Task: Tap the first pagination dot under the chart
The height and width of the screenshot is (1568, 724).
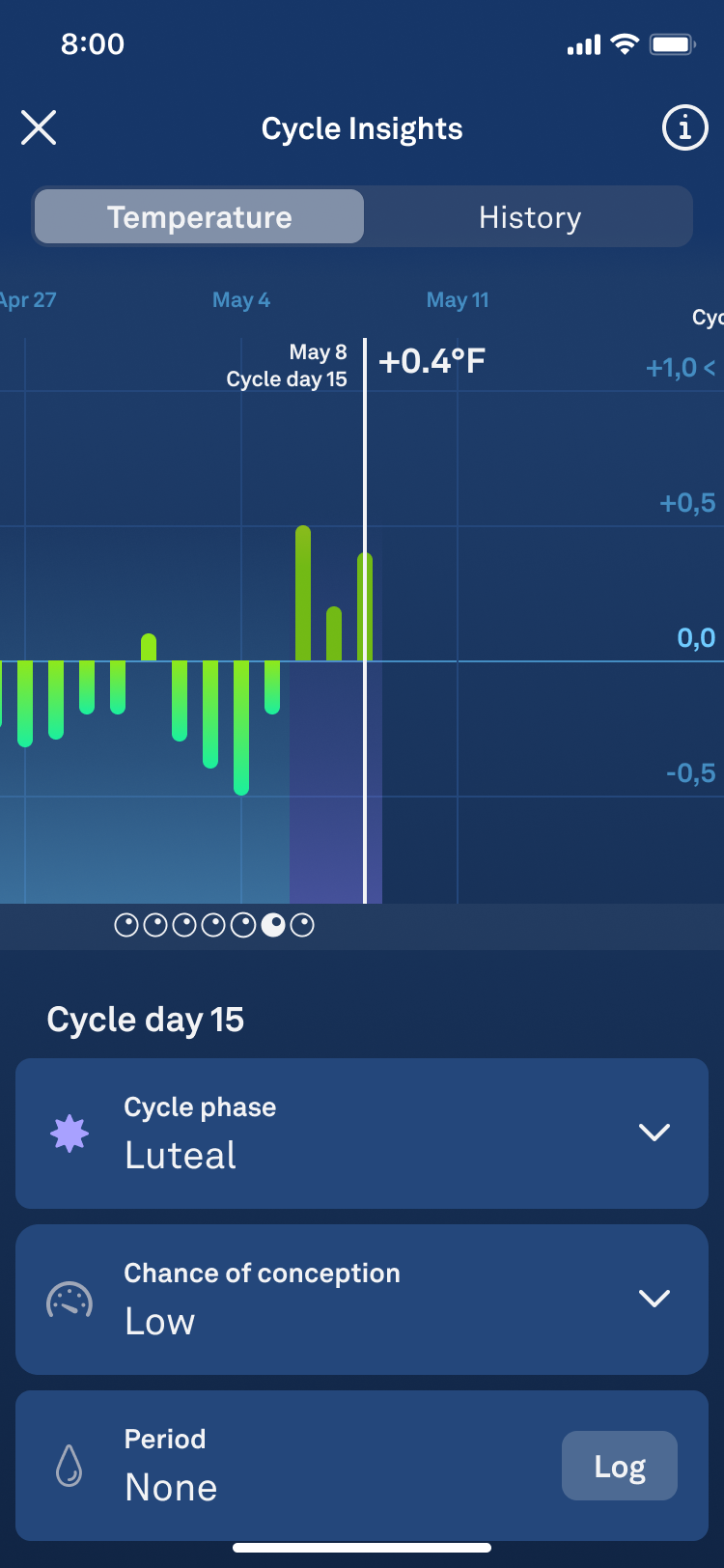Action: [x=125, y=924]
